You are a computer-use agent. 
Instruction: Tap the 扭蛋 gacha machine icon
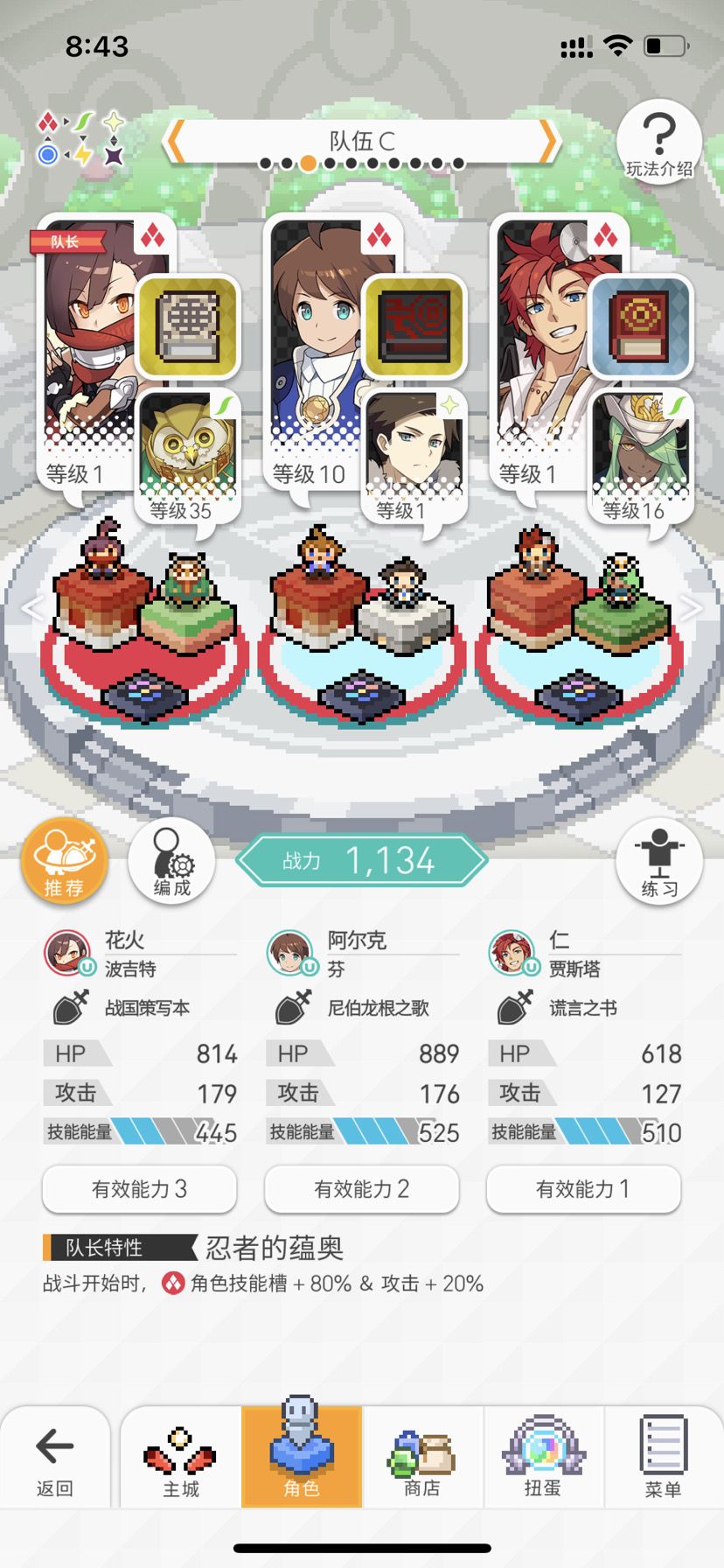[543, 1457]
